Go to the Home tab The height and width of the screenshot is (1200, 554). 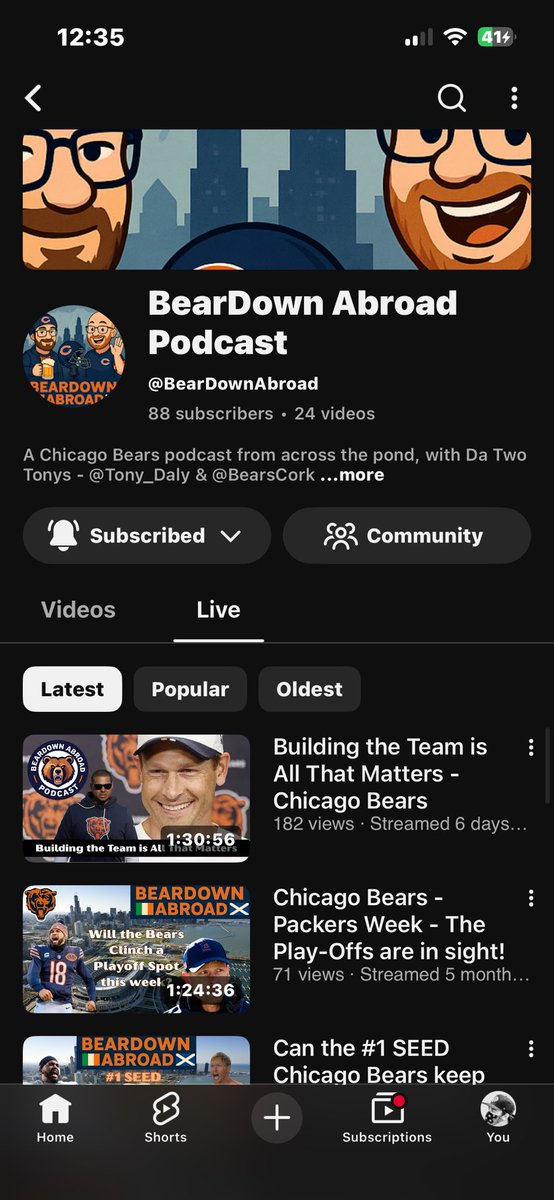(55, 1119)
